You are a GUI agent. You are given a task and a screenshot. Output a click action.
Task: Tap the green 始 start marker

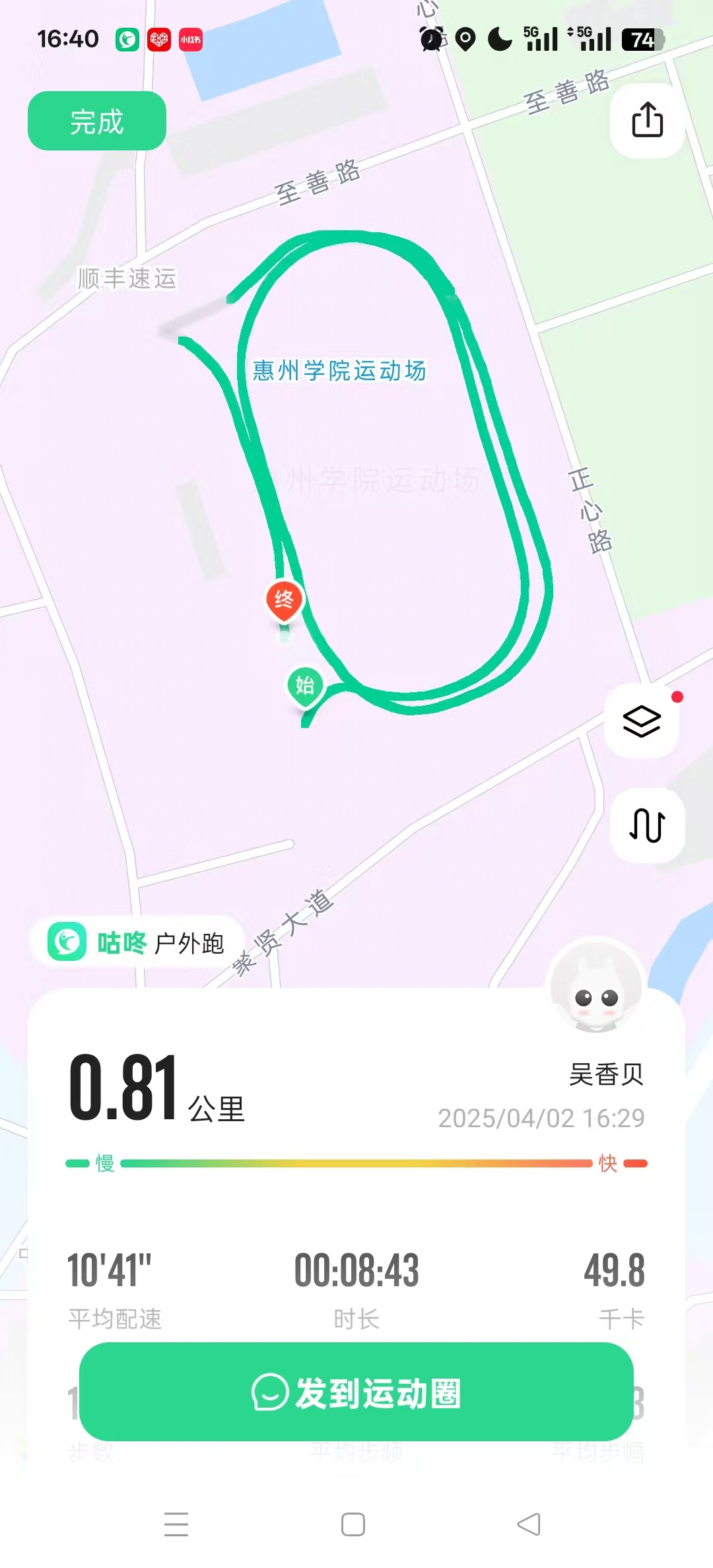pos(305,686)
